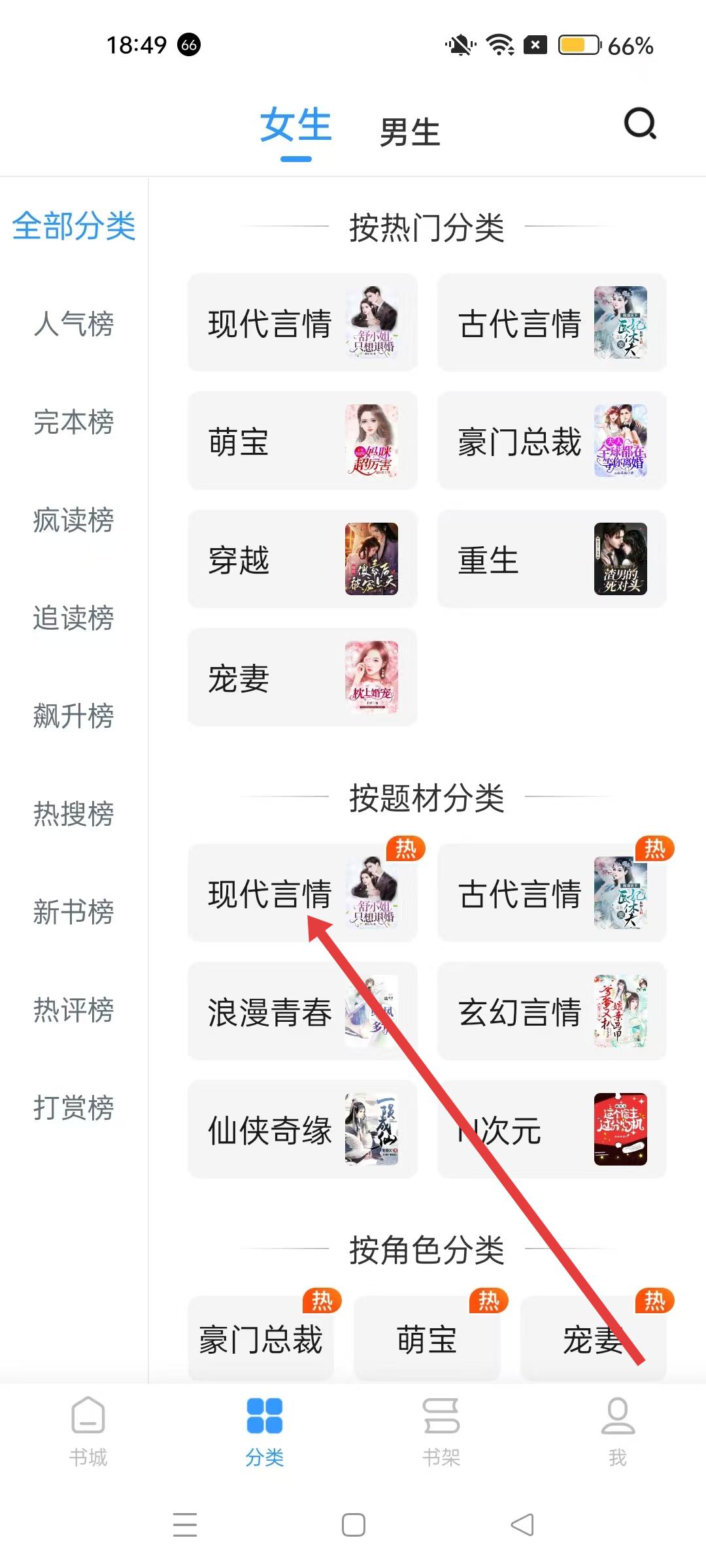This screenshot has height=1568, width=706.
Task: Open the 热搜榜 ranking
Action: point(73,813)
